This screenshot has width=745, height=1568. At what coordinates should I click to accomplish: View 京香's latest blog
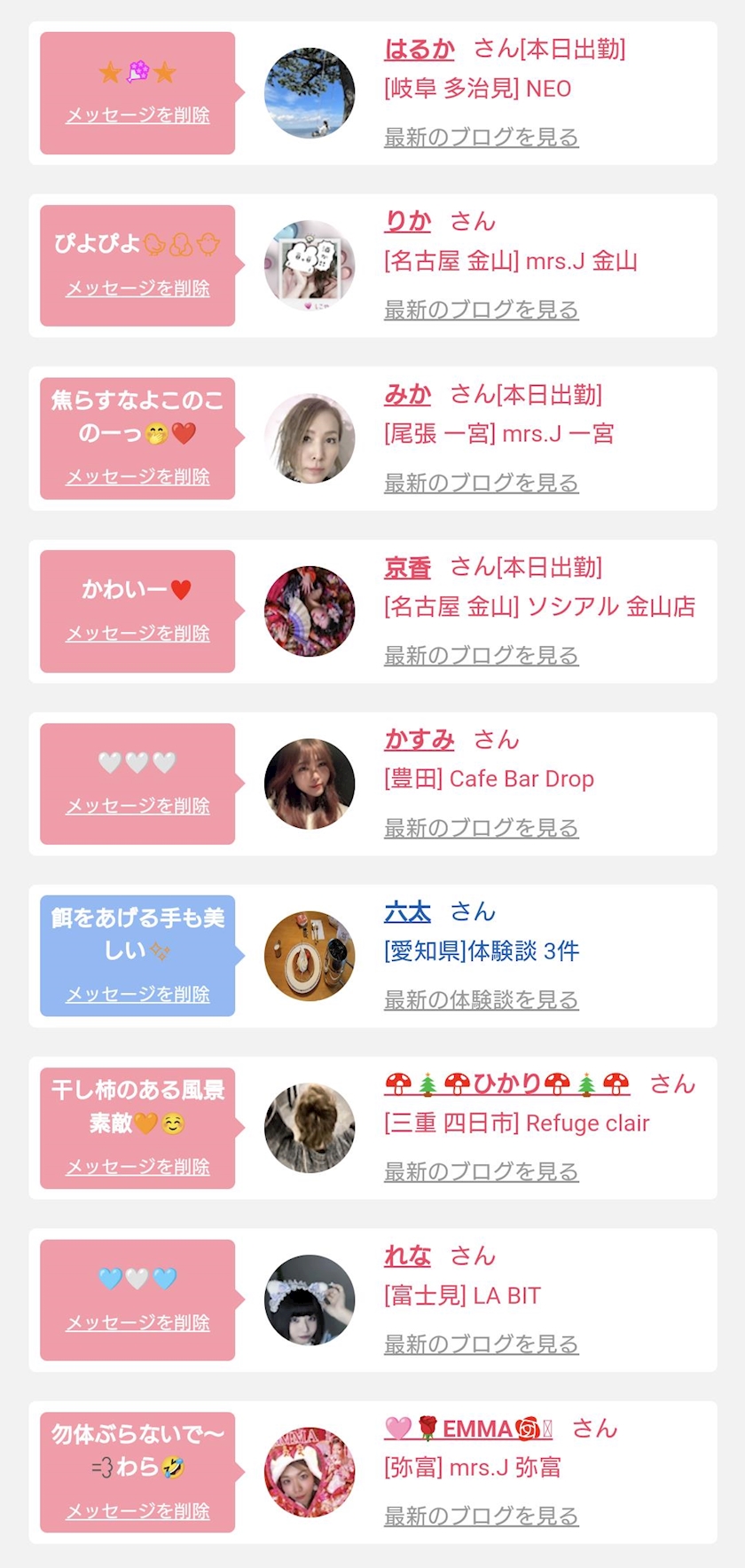pos(481,656)
